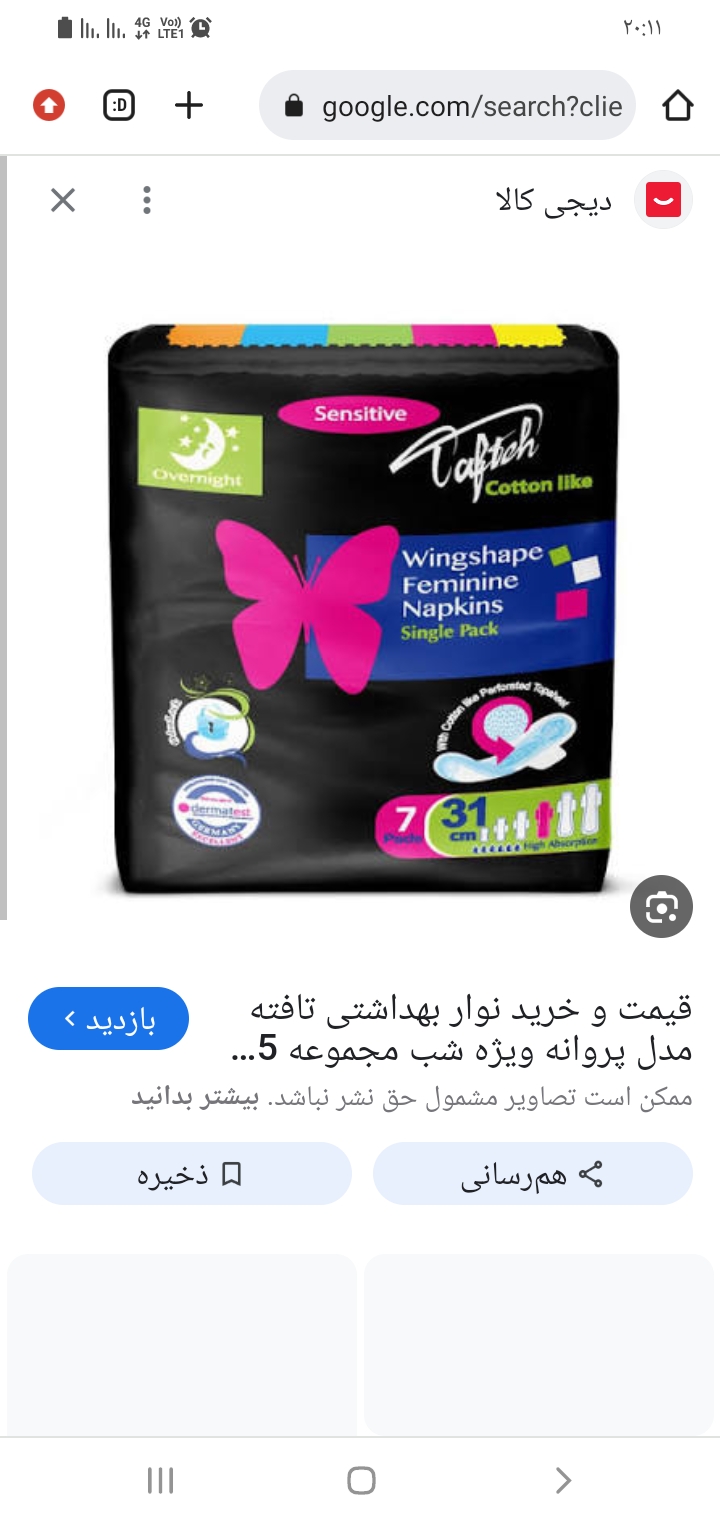The width and height of the screenshot is (720, 1520).
Task: Close the image preview
Action: click(63, 201)
